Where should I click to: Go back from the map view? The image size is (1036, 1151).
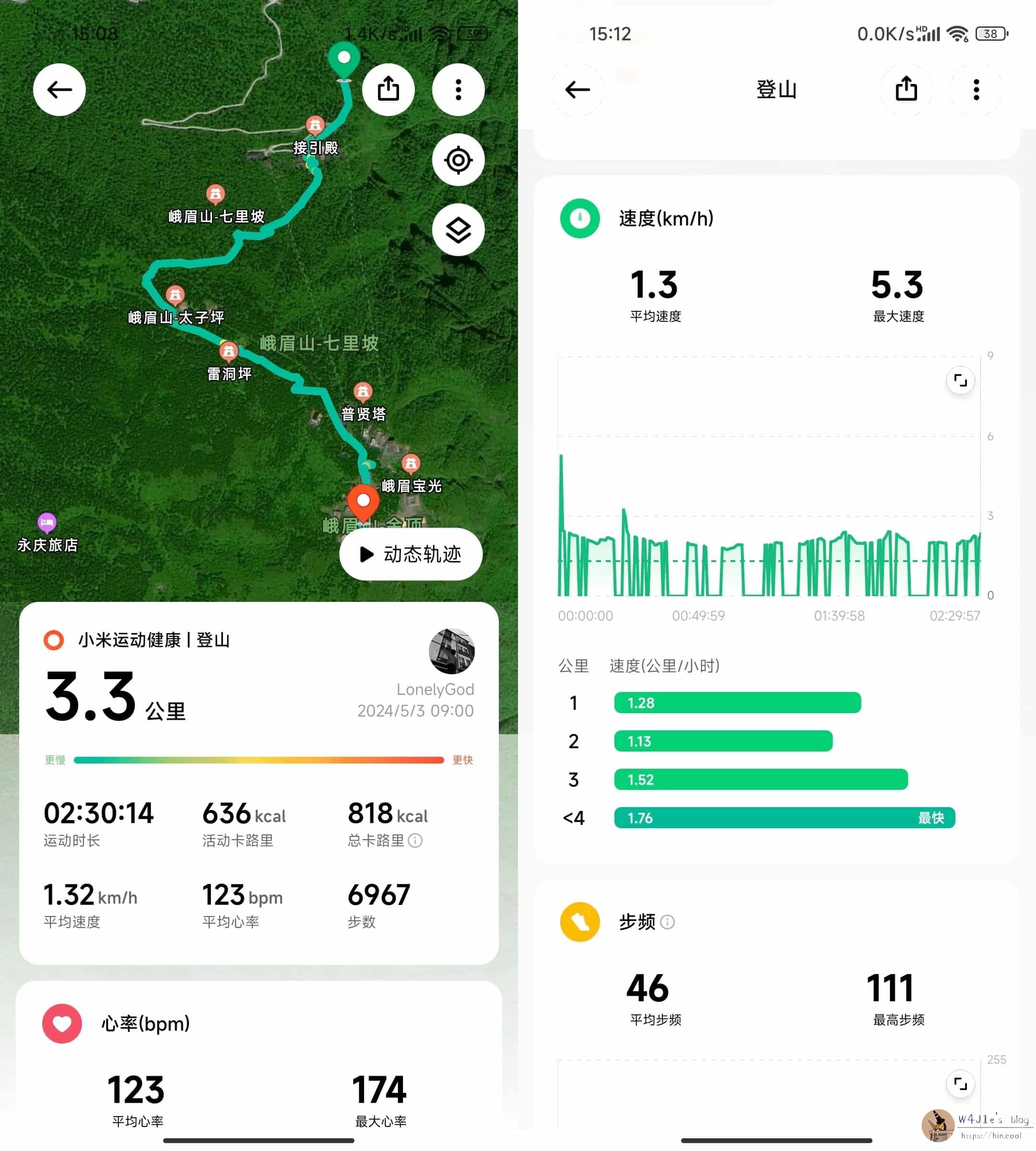pos(59,89)
